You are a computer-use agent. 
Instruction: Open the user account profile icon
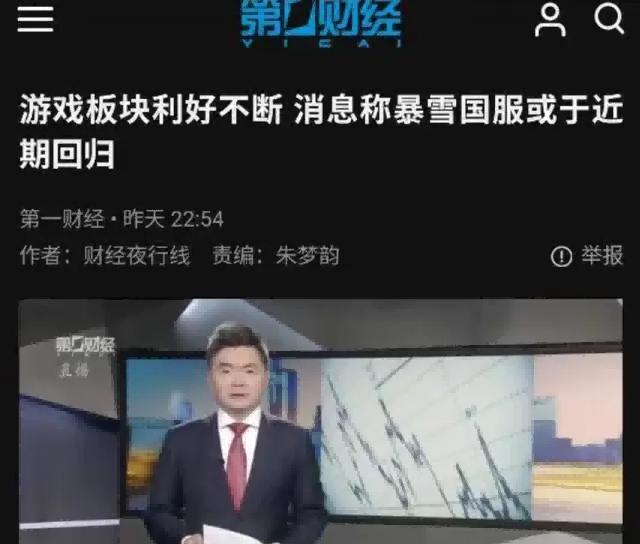point(550,19)
